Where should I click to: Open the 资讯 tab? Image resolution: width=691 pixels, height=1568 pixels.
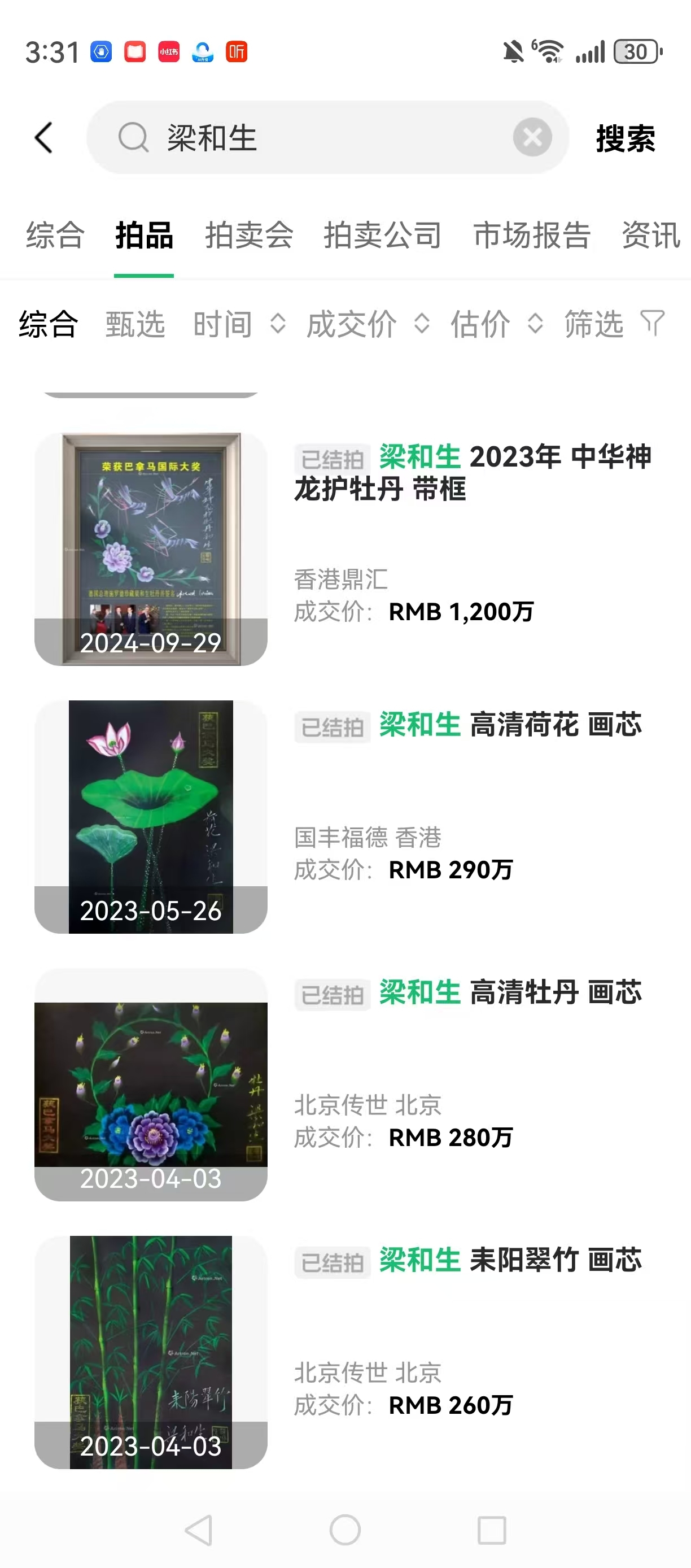(651, 235)
